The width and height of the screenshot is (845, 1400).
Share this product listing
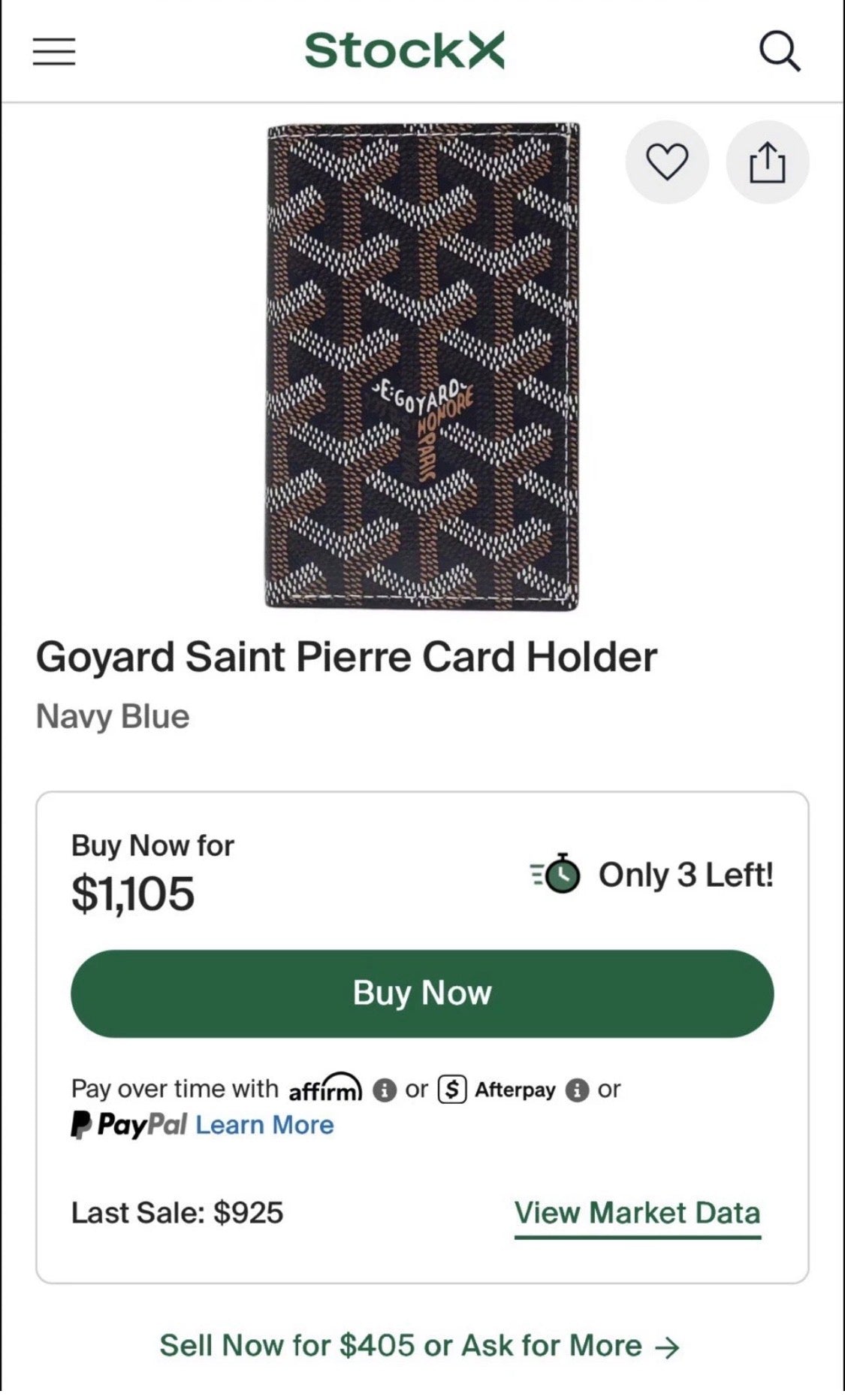point(767,162)
